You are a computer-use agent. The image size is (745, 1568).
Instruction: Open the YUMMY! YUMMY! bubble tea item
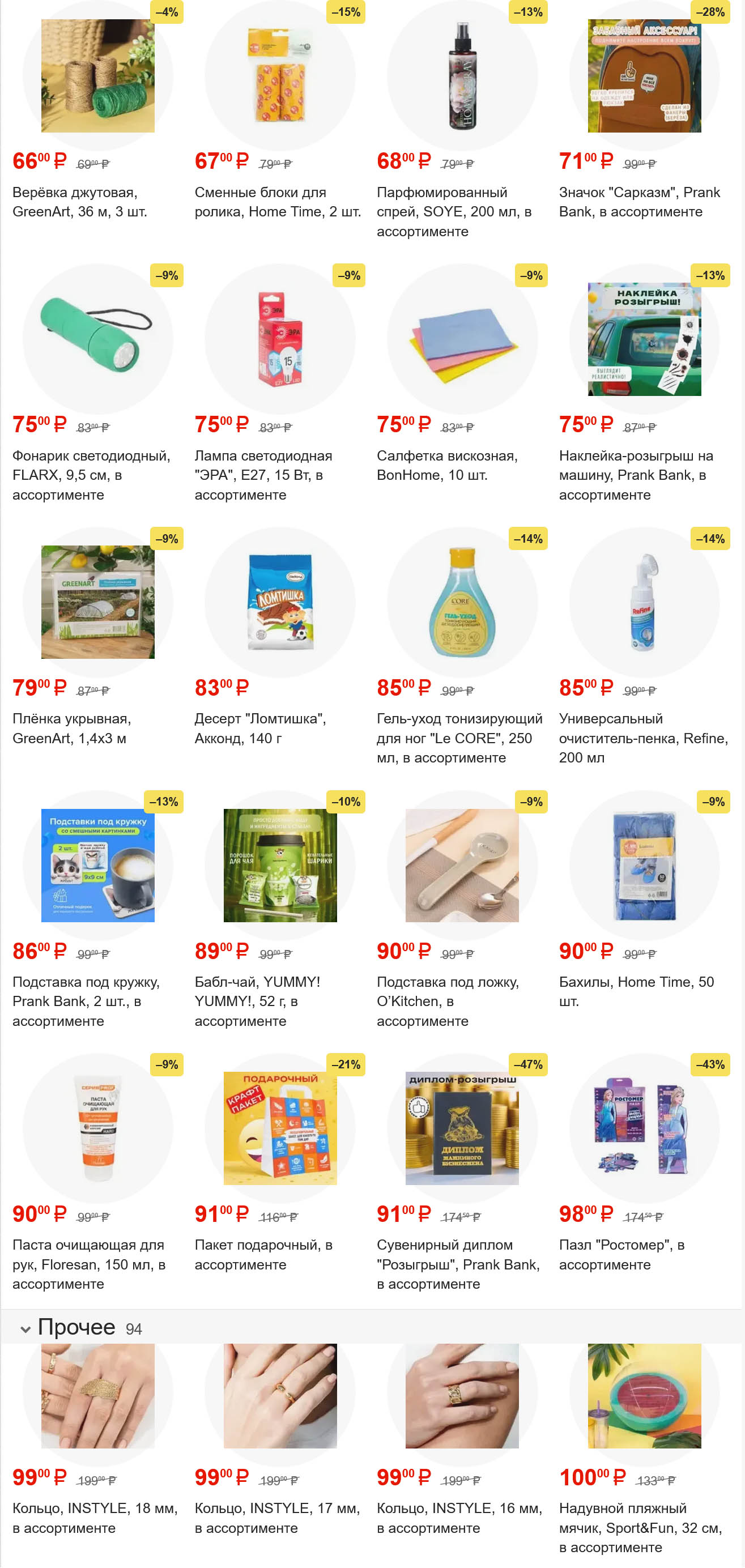pos(279,865)
